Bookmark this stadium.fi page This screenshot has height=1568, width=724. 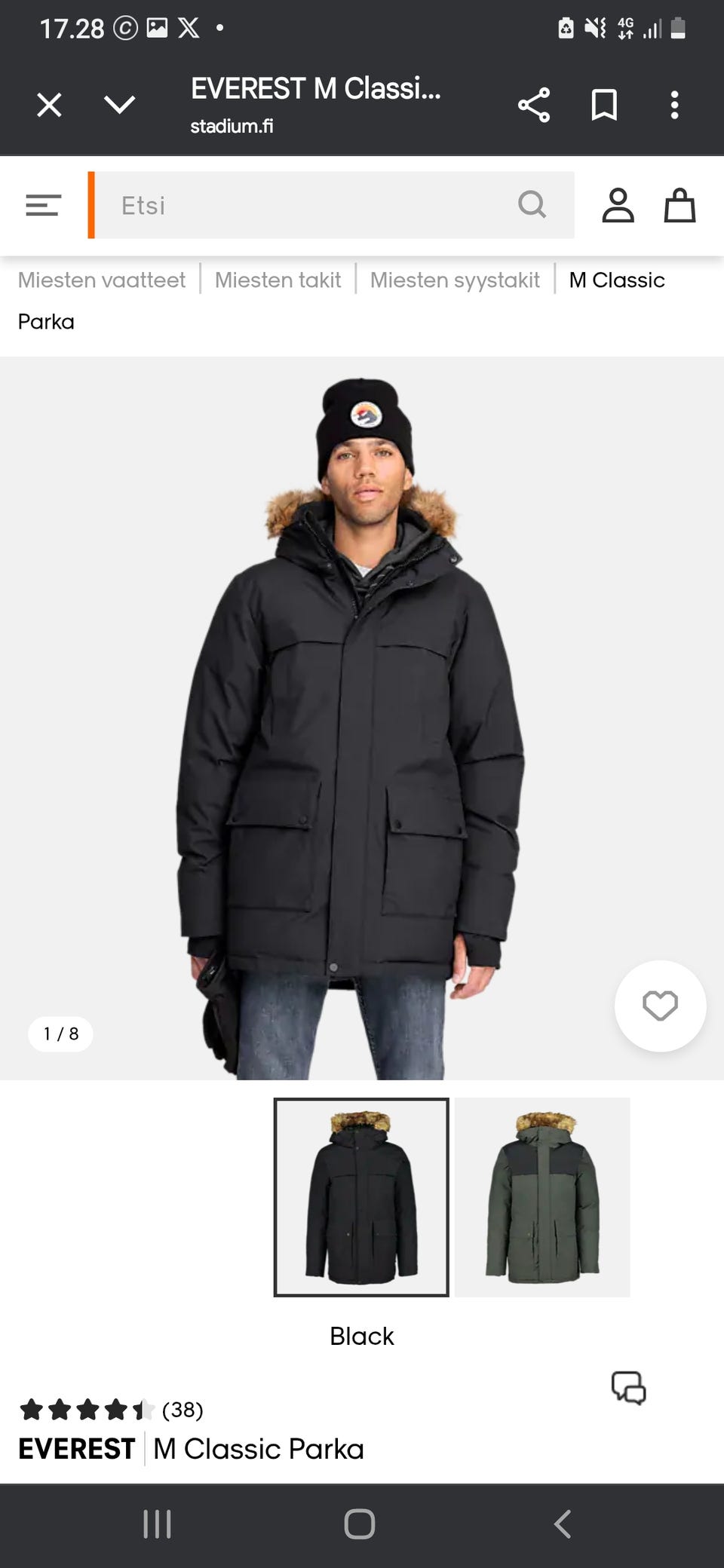604,105
